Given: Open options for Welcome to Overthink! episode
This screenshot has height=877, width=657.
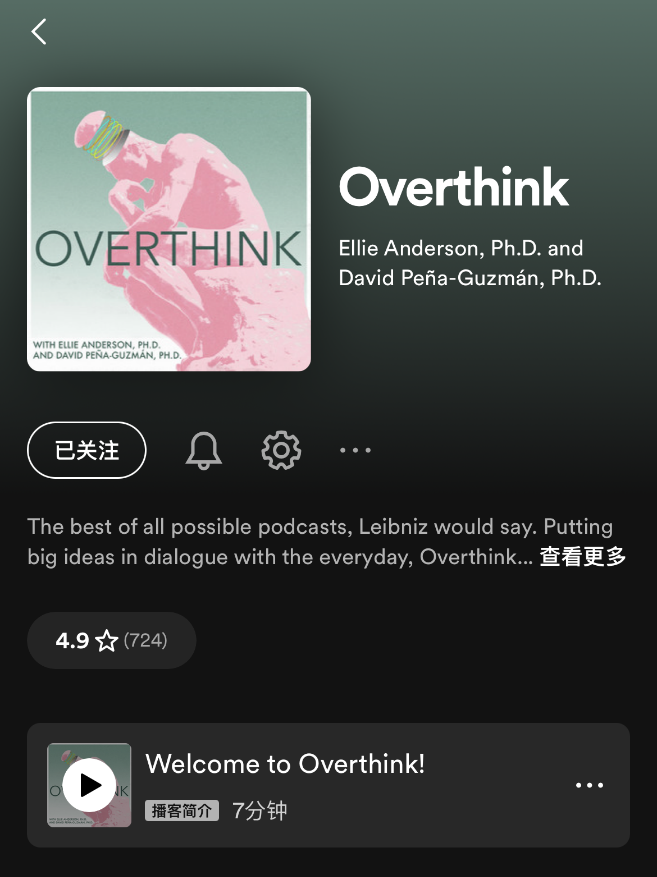Looking at the screenshot, I should (x=589, y=785).
